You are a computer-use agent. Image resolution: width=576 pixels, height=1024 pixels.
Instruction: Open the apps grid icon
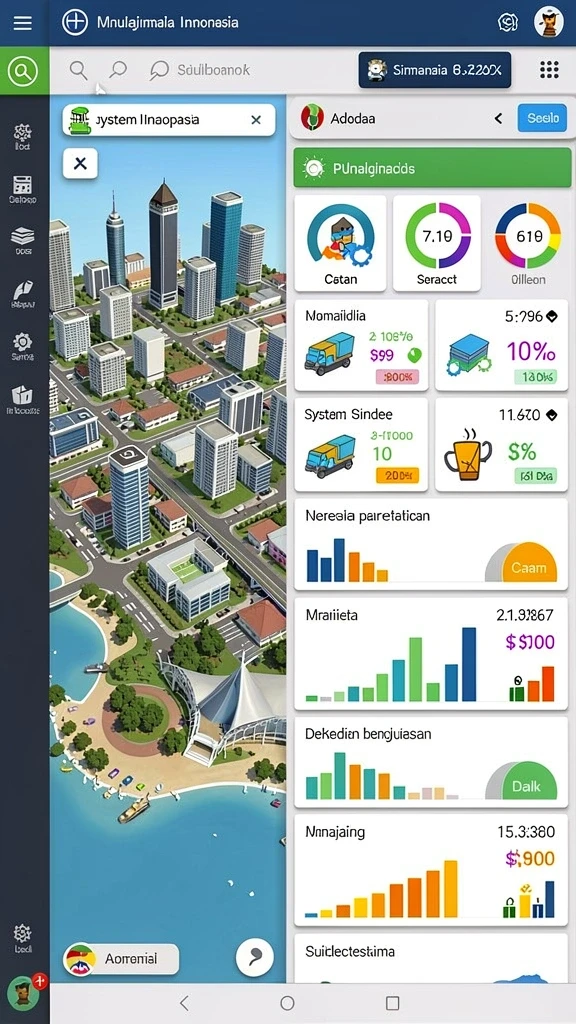click(x=549, y=70)
